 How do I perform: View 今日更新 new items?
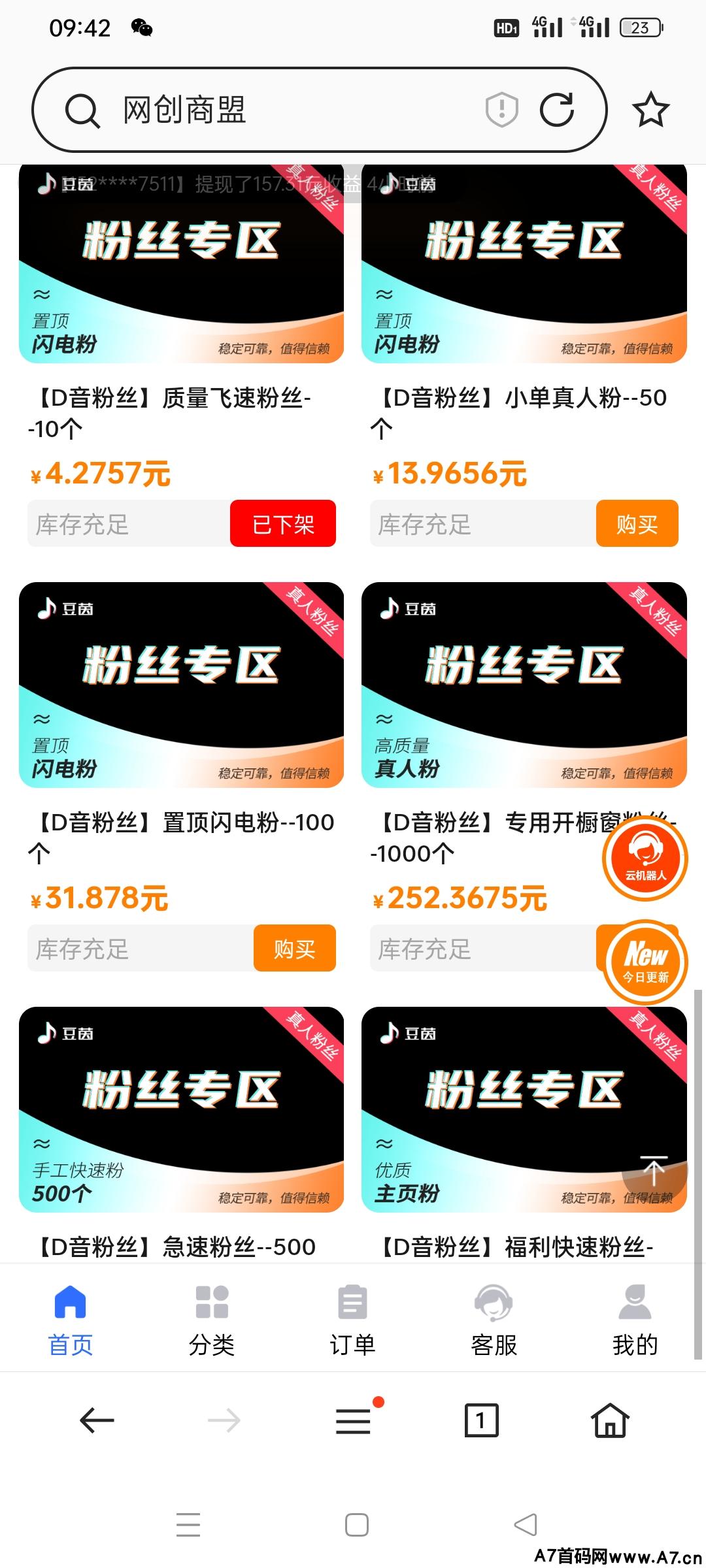[646, 962]
